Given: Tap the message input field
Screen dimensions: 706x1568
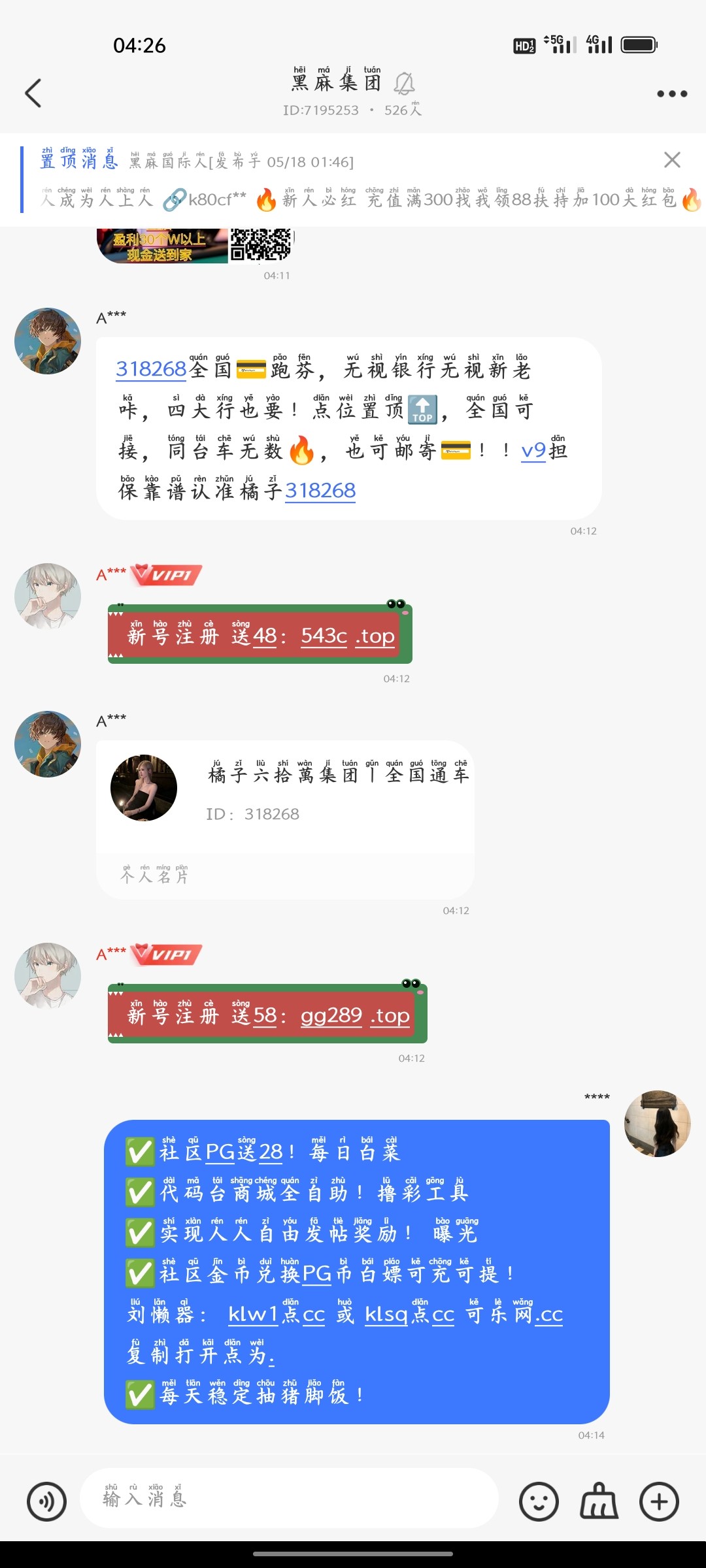Looking at the screenshot, I should [288, 1499].
